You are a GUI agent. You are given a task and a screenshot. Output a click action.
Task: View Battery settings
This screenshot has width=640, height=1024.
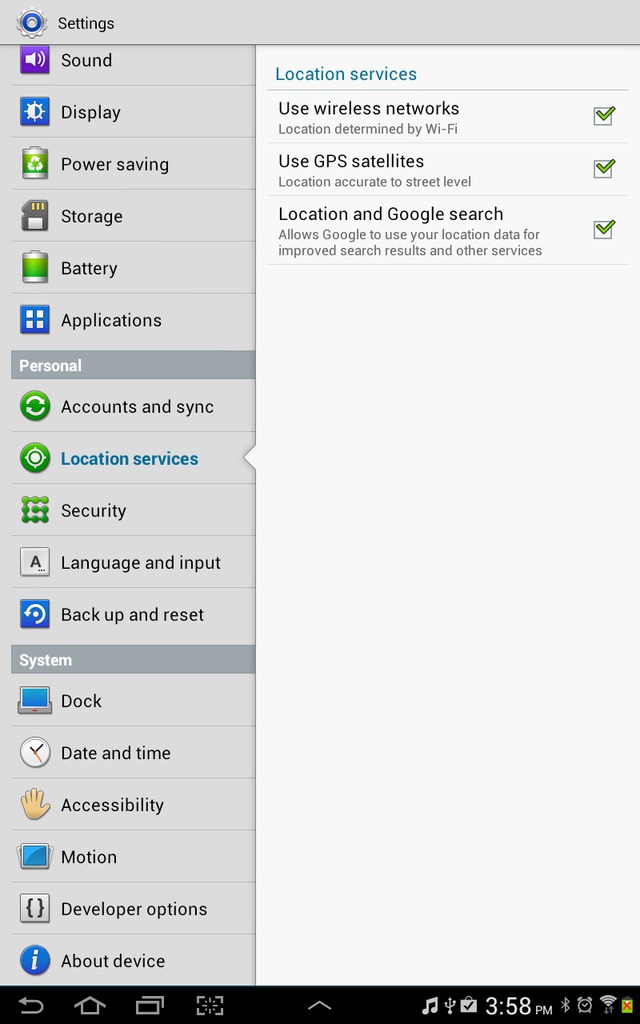(133, 268)
